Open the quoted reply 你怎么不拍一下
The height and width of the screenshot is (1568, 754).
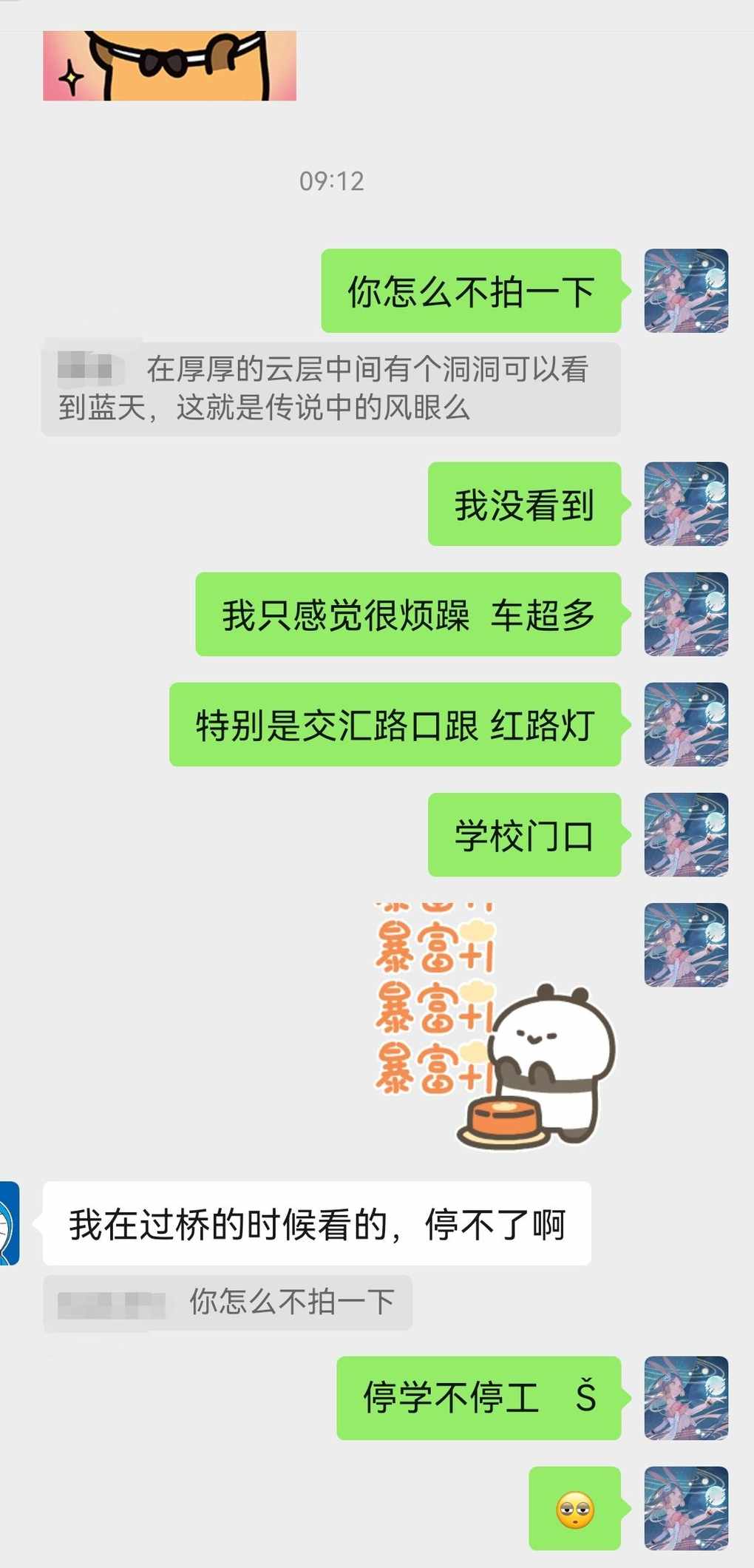click(228, 1302)
